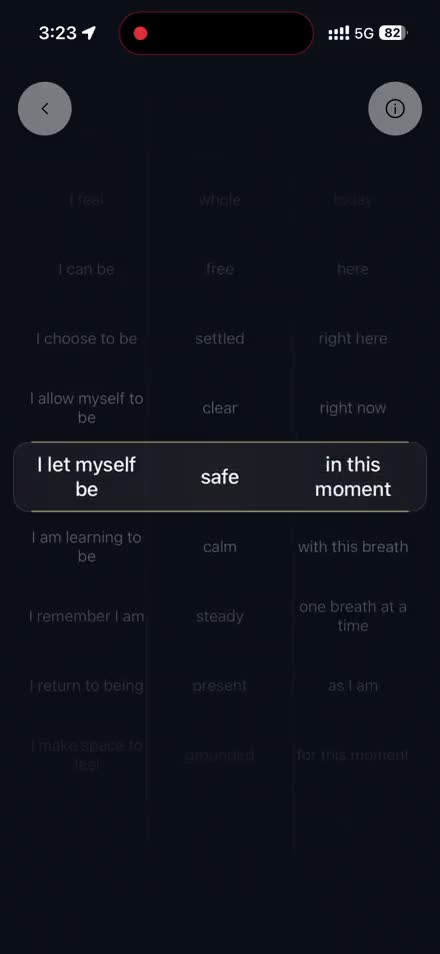440x954 pixels.
Task: Select the word "steady"
Action: point(220,616)
